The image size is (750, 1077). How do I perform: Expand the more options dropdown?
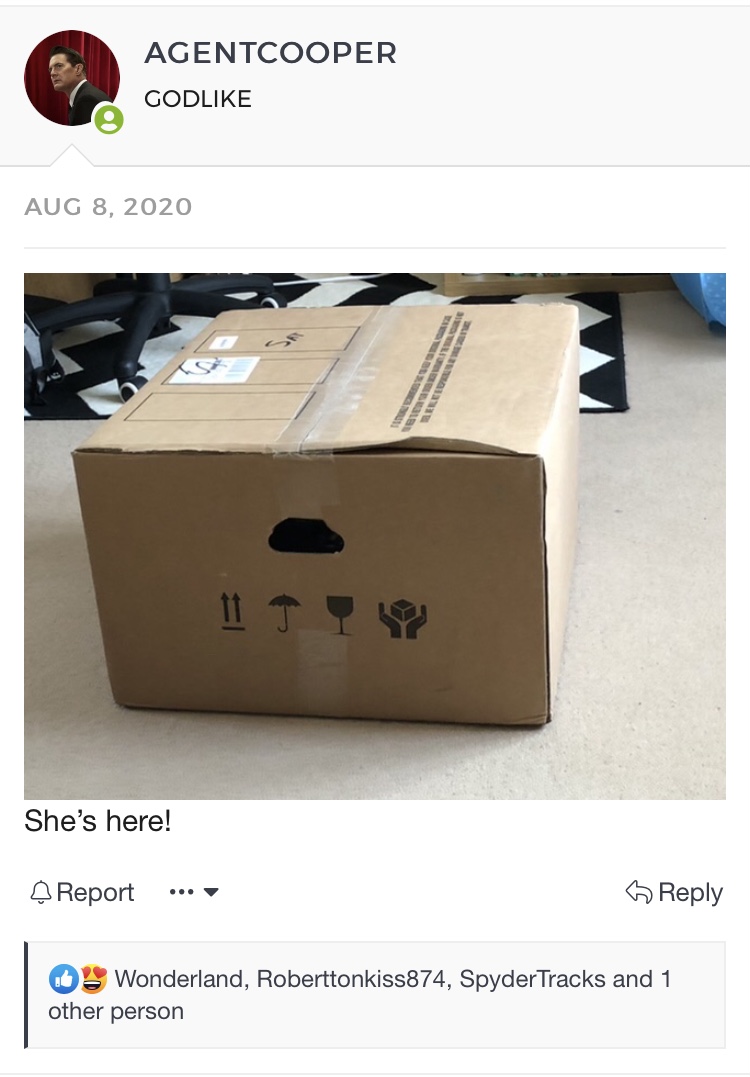point(194,892)
